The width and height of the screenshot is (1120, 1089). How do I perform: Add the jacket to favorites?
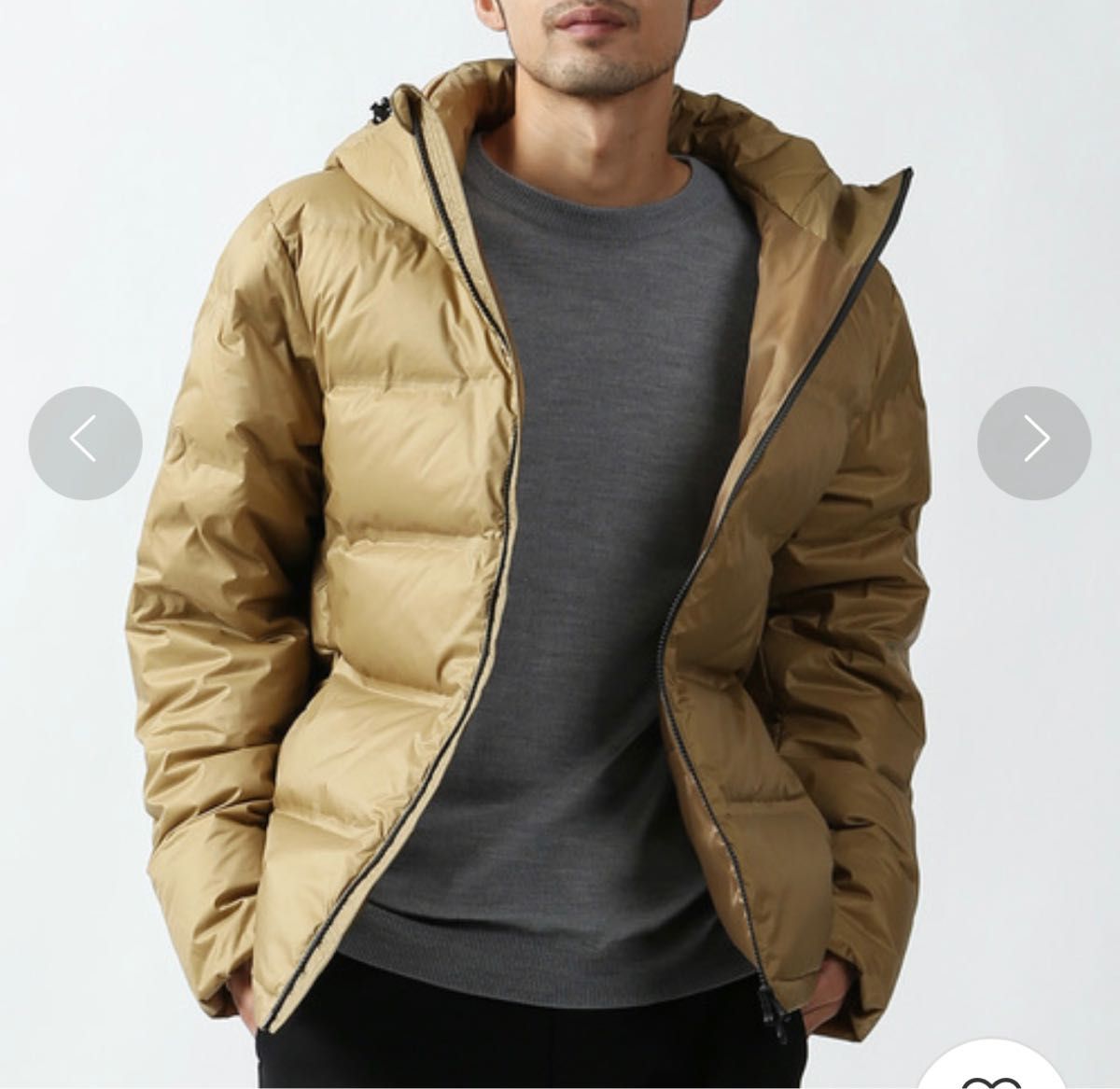[991, 1073]
